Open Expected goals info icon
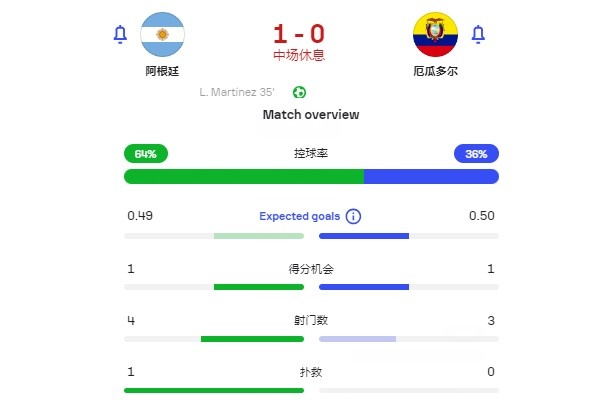This screenshot has width=600, height=410. coord(354,216)
